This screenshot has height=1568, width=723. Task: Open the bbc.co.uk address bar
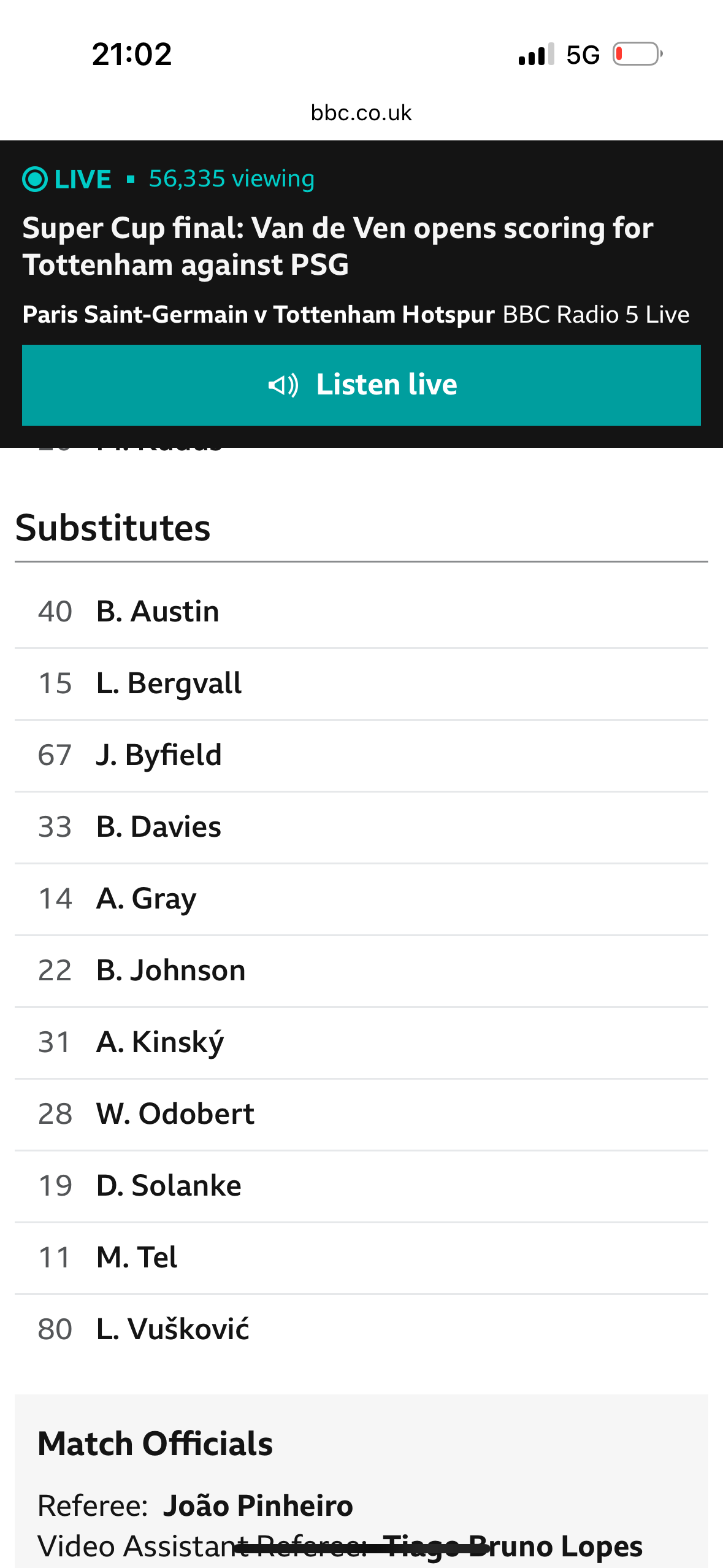[x=361, y=113]
